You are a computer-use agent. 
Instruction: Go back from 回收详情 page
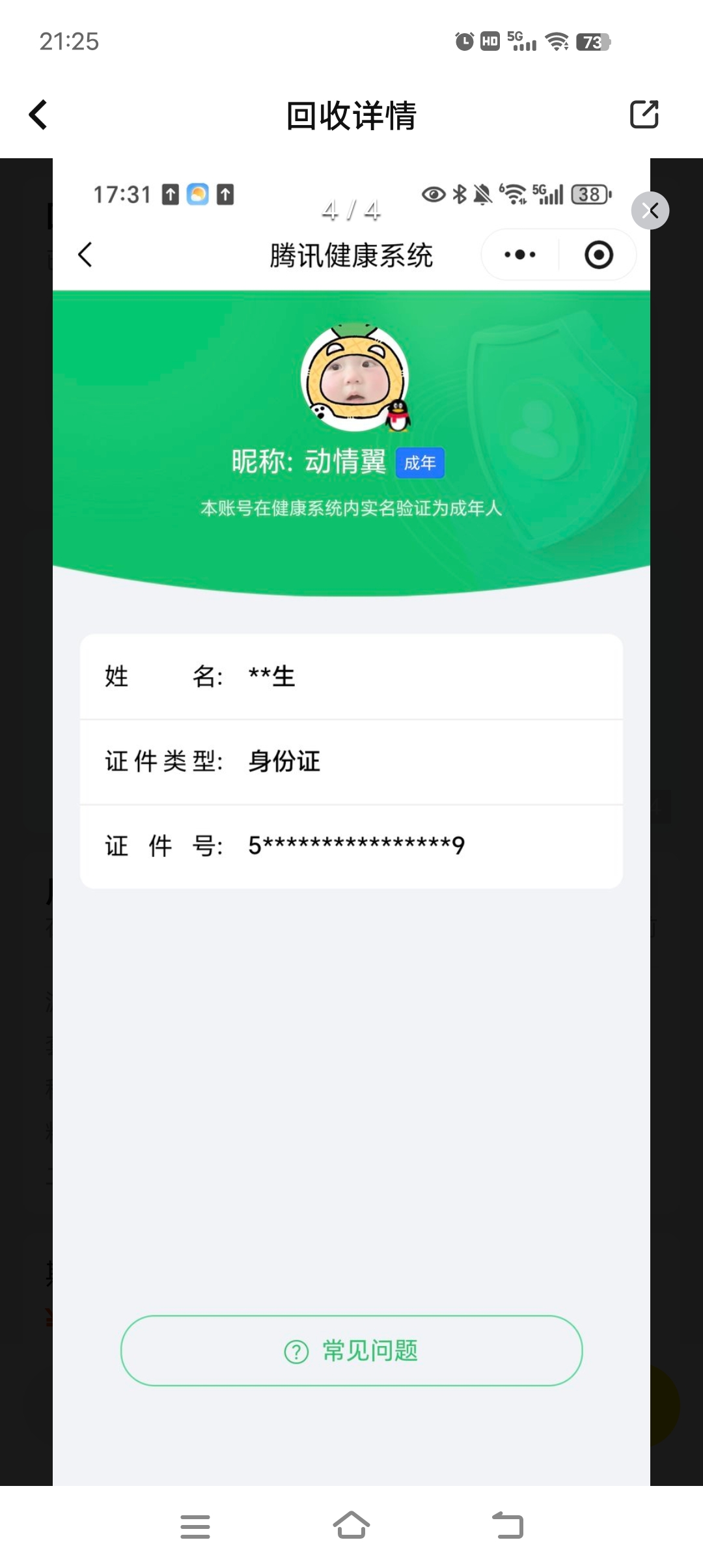tap(39, 115)
